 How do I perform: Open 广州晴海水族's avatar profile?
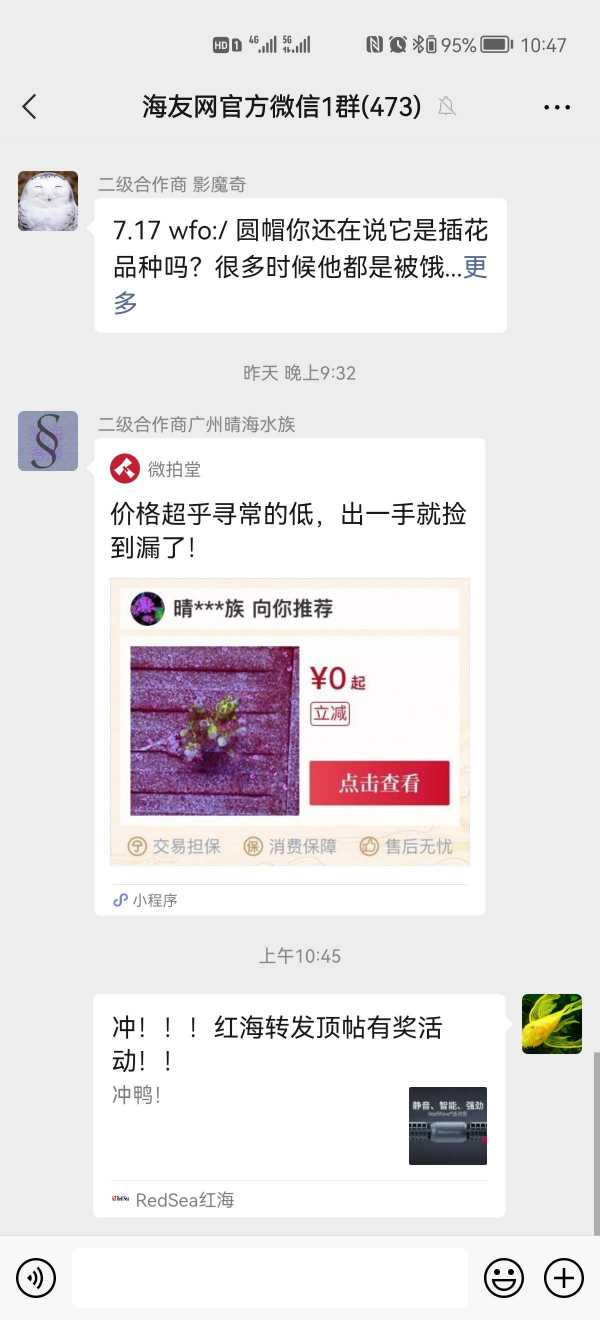coord(48,441)
